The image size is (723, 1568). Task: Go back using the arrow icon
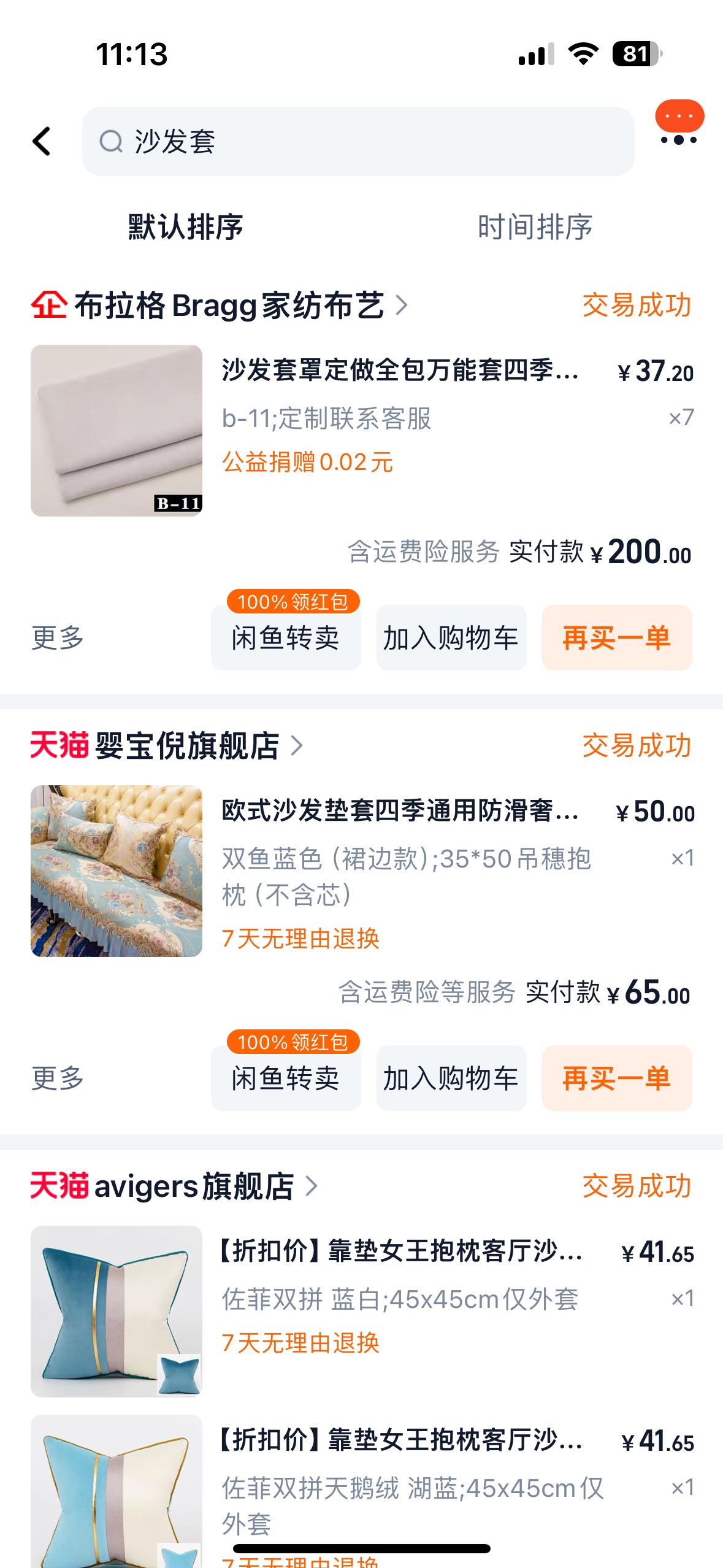click(42, 142)
